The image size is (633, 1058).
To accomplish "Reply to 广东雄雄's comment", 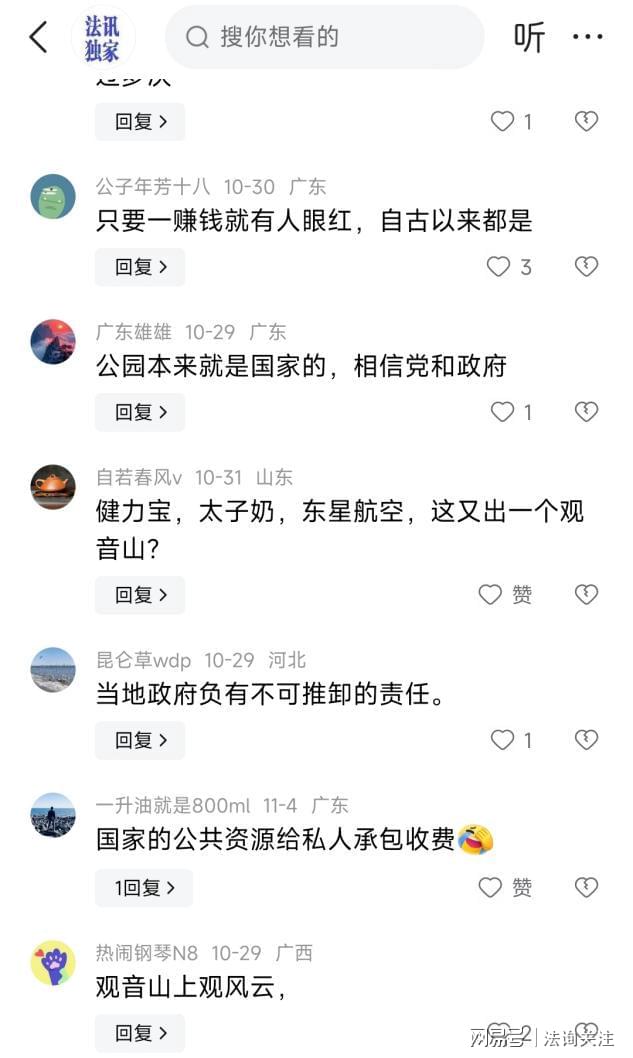I will (140, 412).
